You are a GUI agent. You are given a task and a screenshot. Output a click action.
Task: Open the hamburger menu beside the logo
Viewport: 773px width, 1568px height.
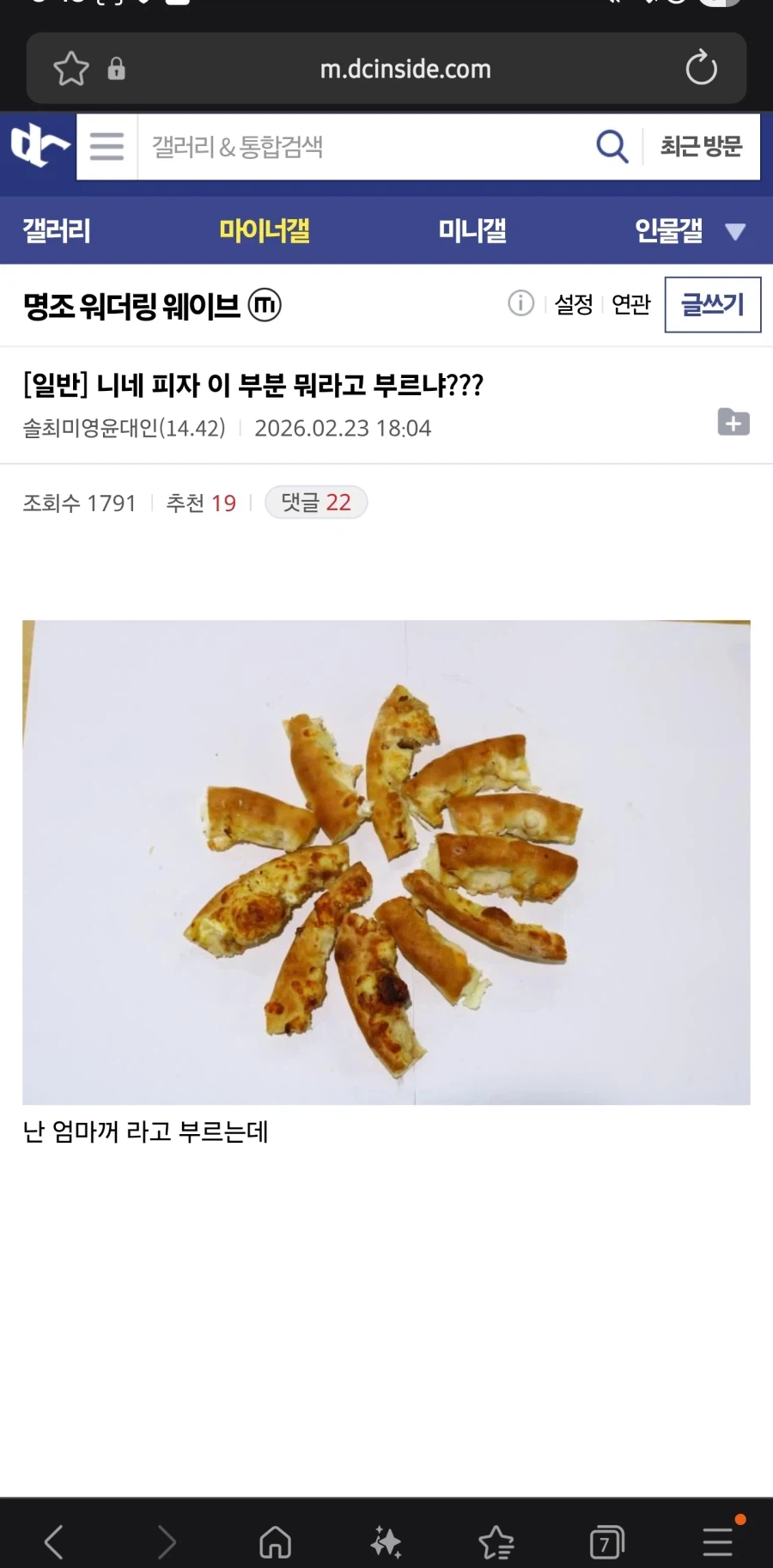[x=106, y=146]
